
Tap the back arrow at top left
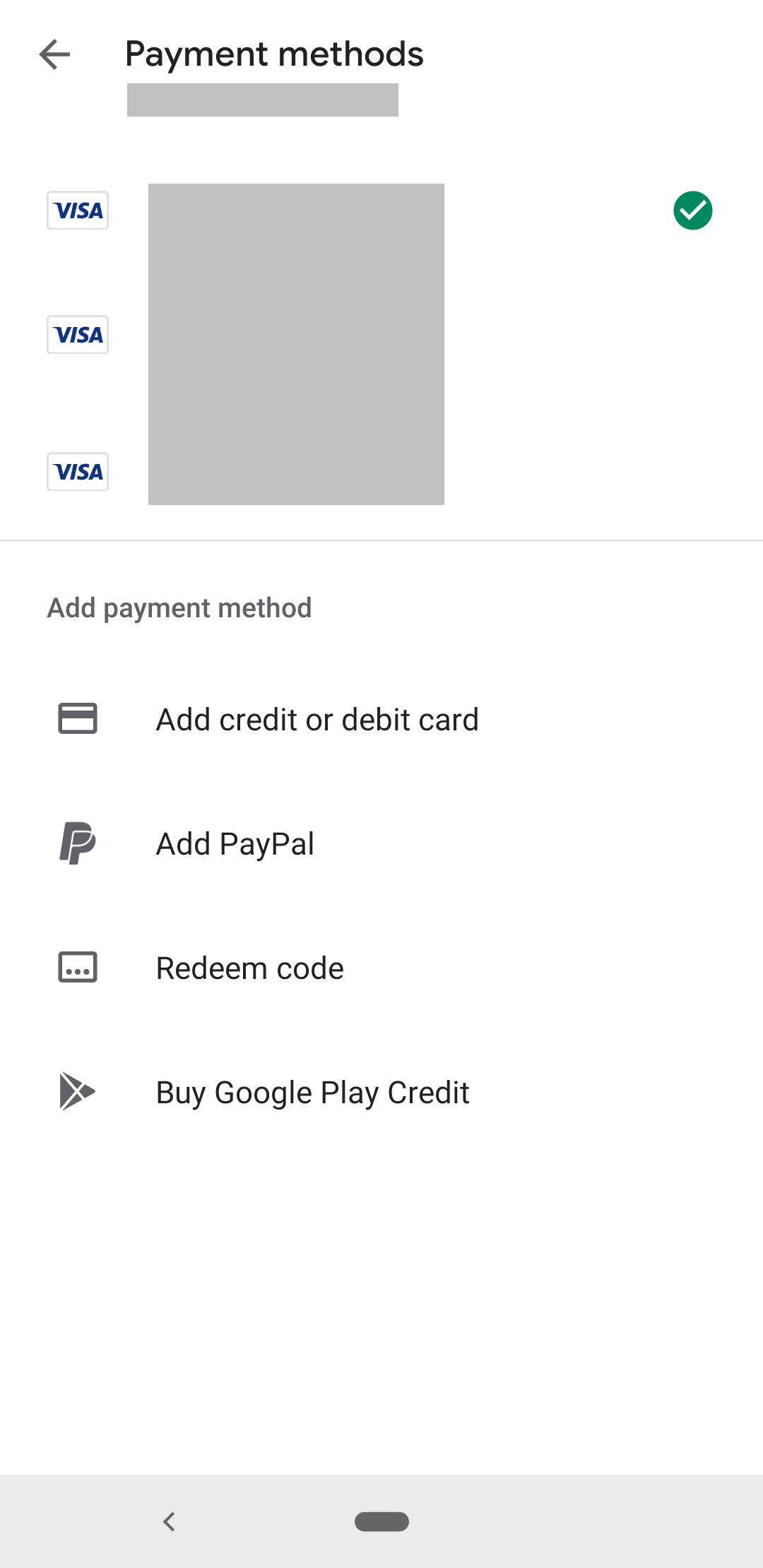pyautogui.click(x=55, y=55)
